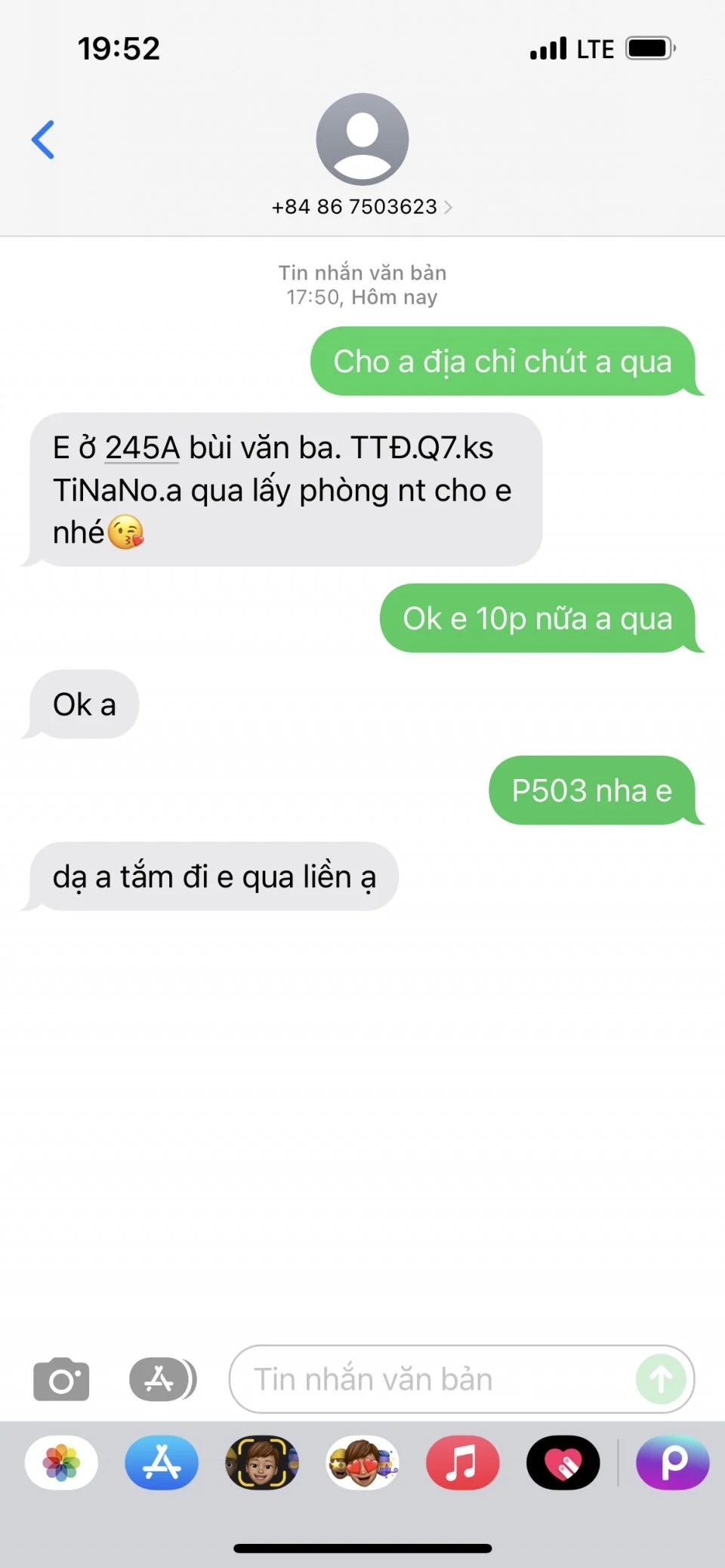Image resolution: width=725 pixels, height=1568 pixels.
Task: Open the purple P app in the strip
Action: click(x=672, y=1463)
